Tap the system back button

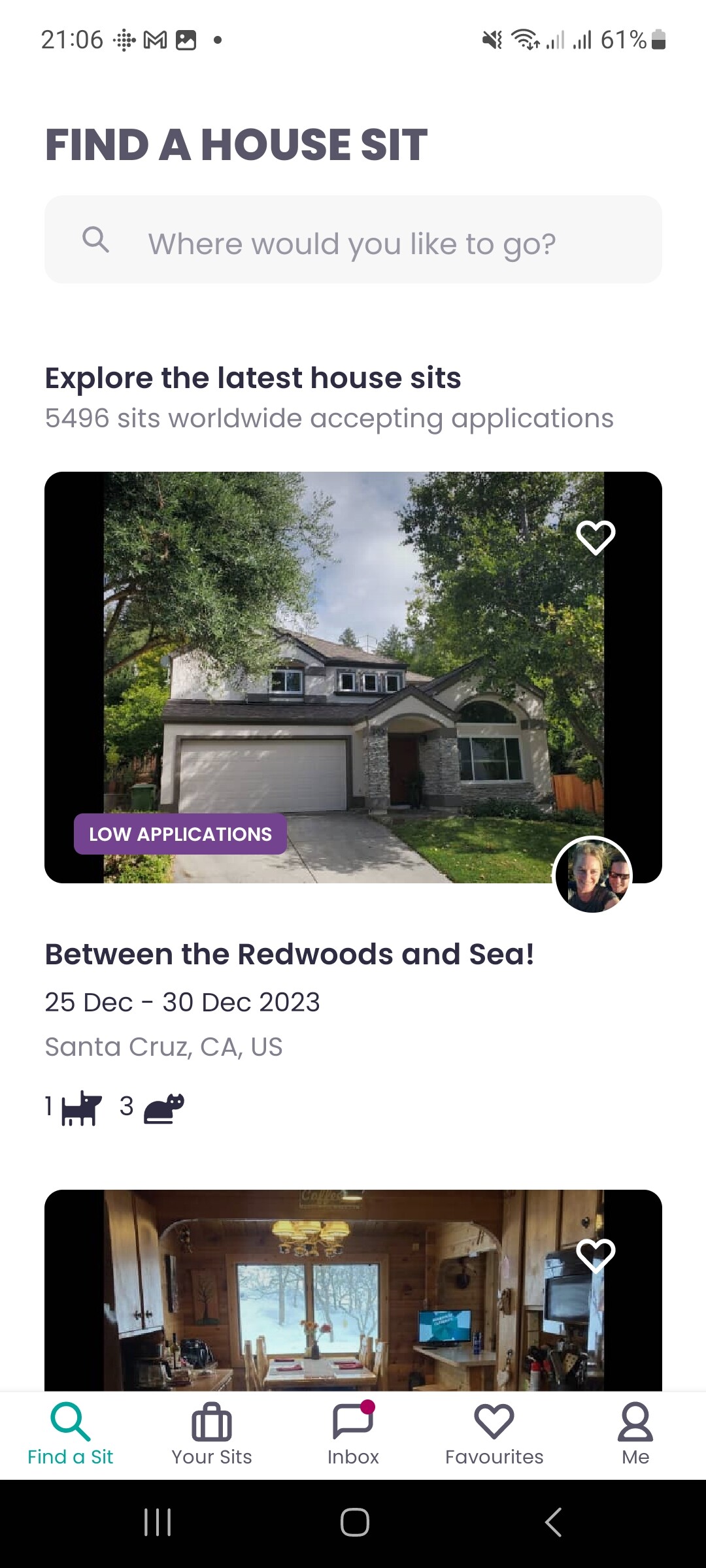click(553, 1522)
